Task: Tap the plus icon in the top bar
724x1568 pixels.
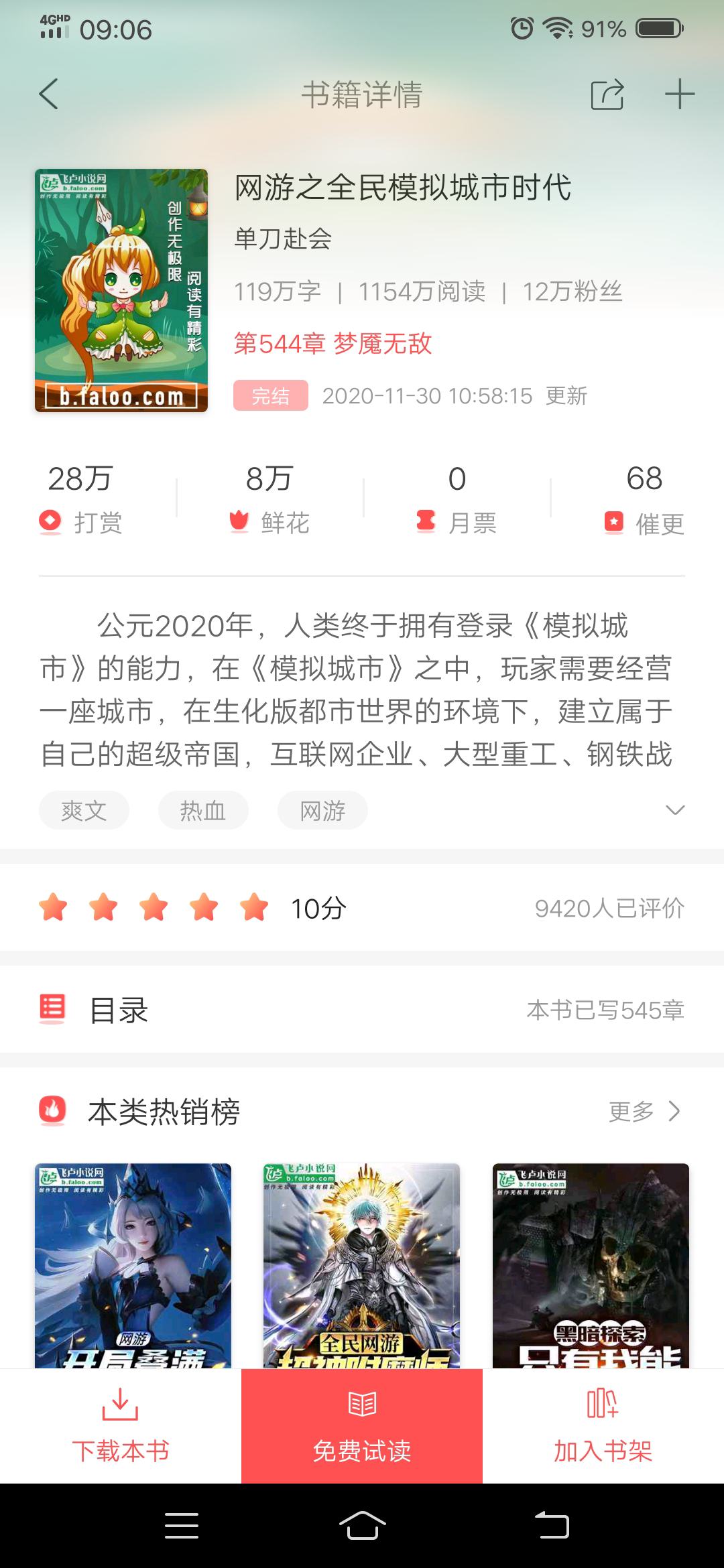Action: pyautogui.click(x=679, y=94)
